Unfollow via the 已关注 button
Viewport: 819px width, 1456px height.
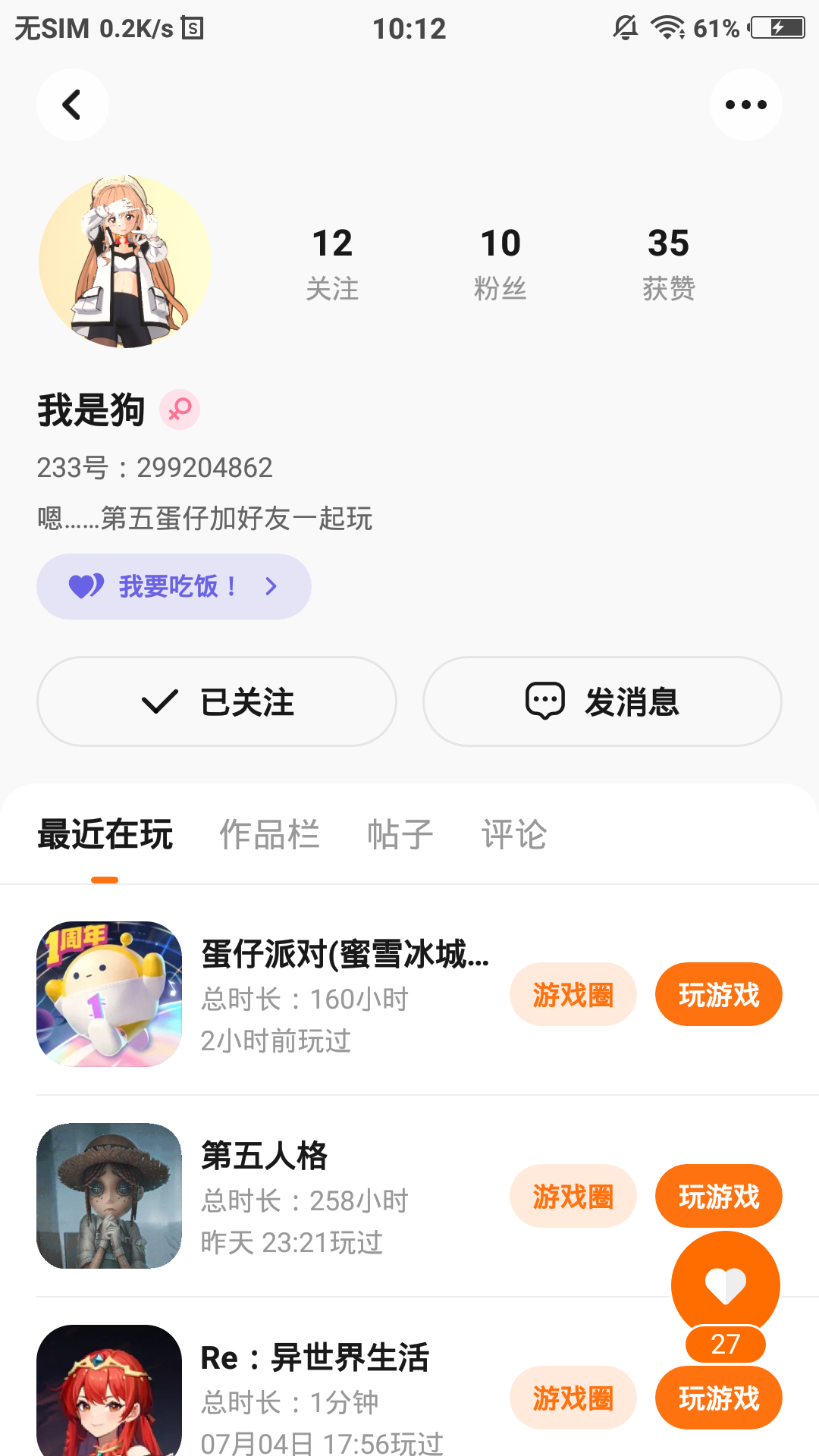[217, 701]
